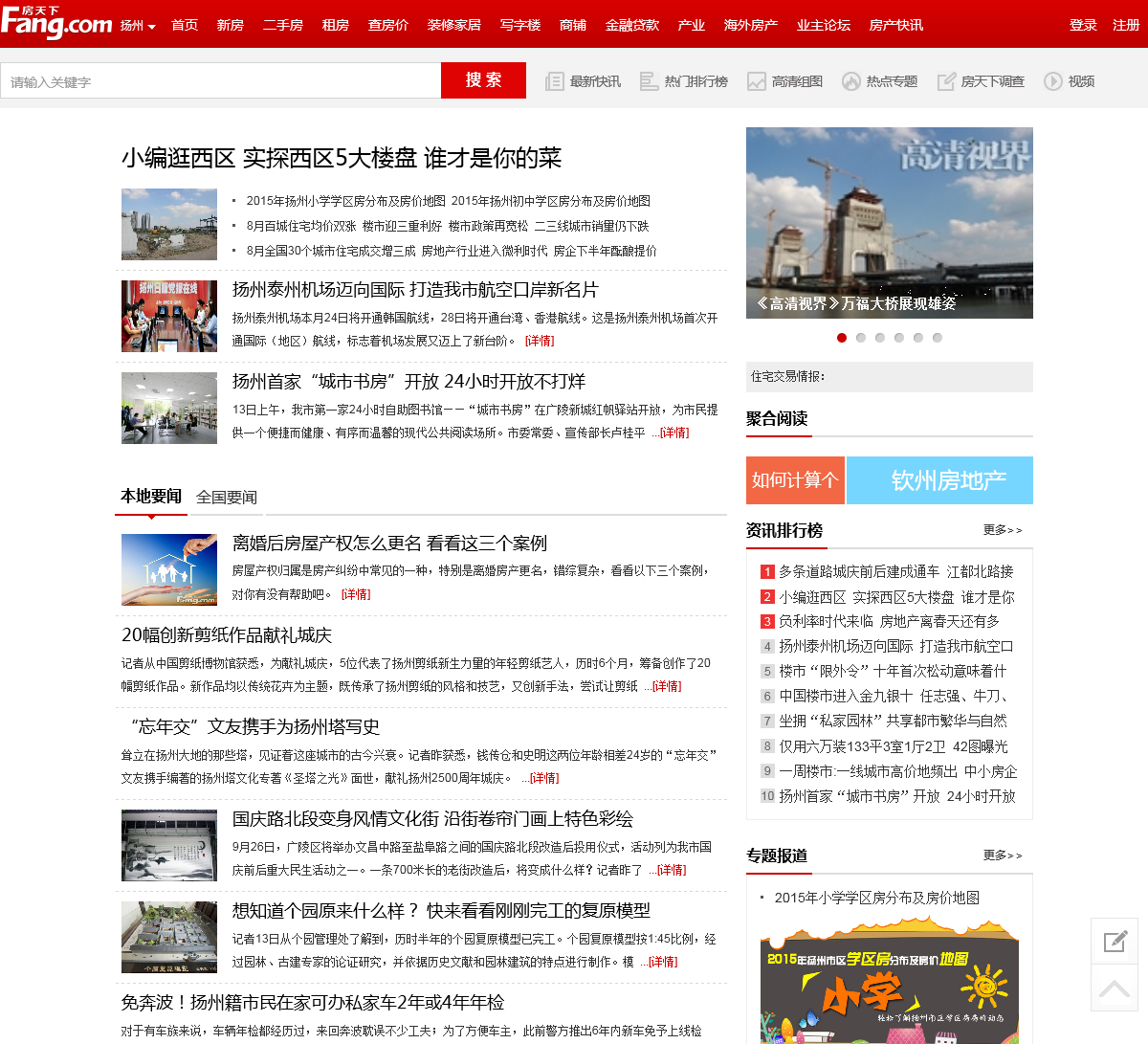Open ranked item 贝利率时代来临
Screen dimensions: 1148x1044
point(889,621)
